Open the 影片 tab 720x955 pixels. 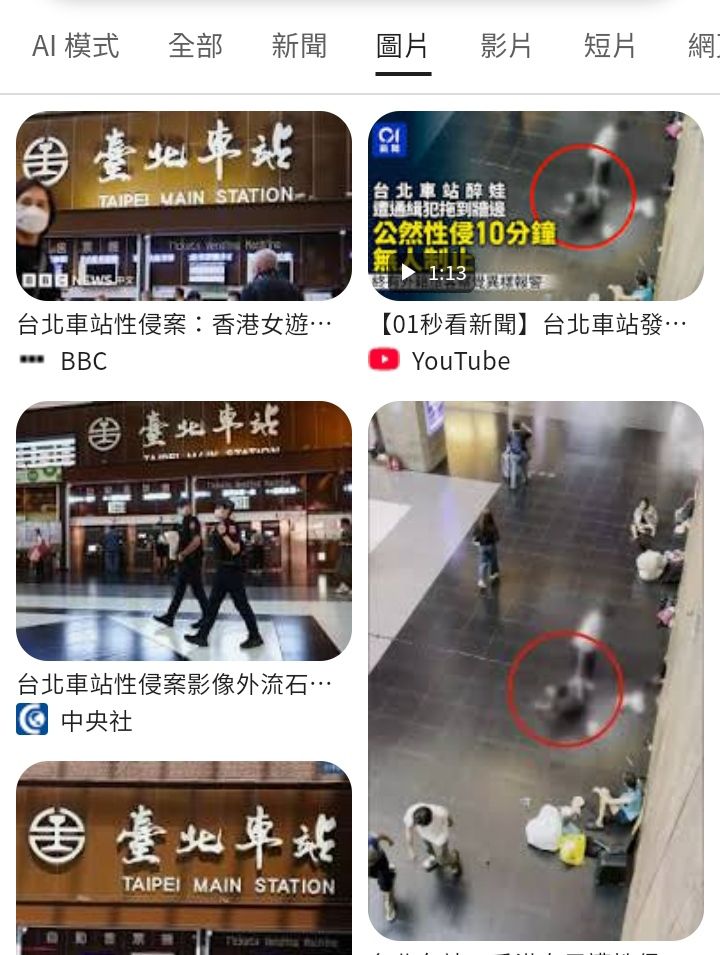click(x=506, y=46)
